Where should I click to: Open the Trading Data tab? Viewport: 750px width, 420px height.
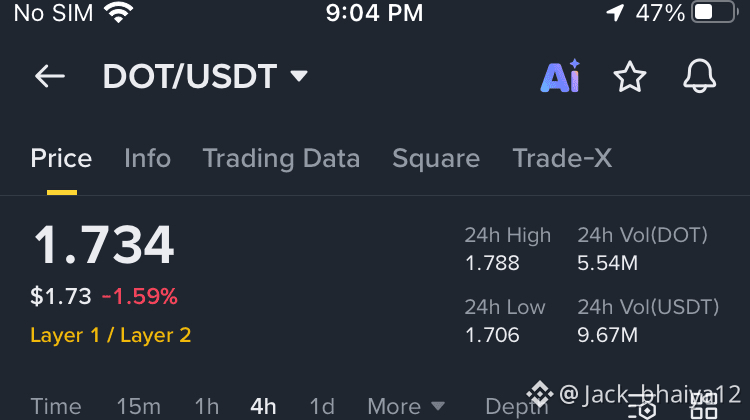click(x=281, y=158)
